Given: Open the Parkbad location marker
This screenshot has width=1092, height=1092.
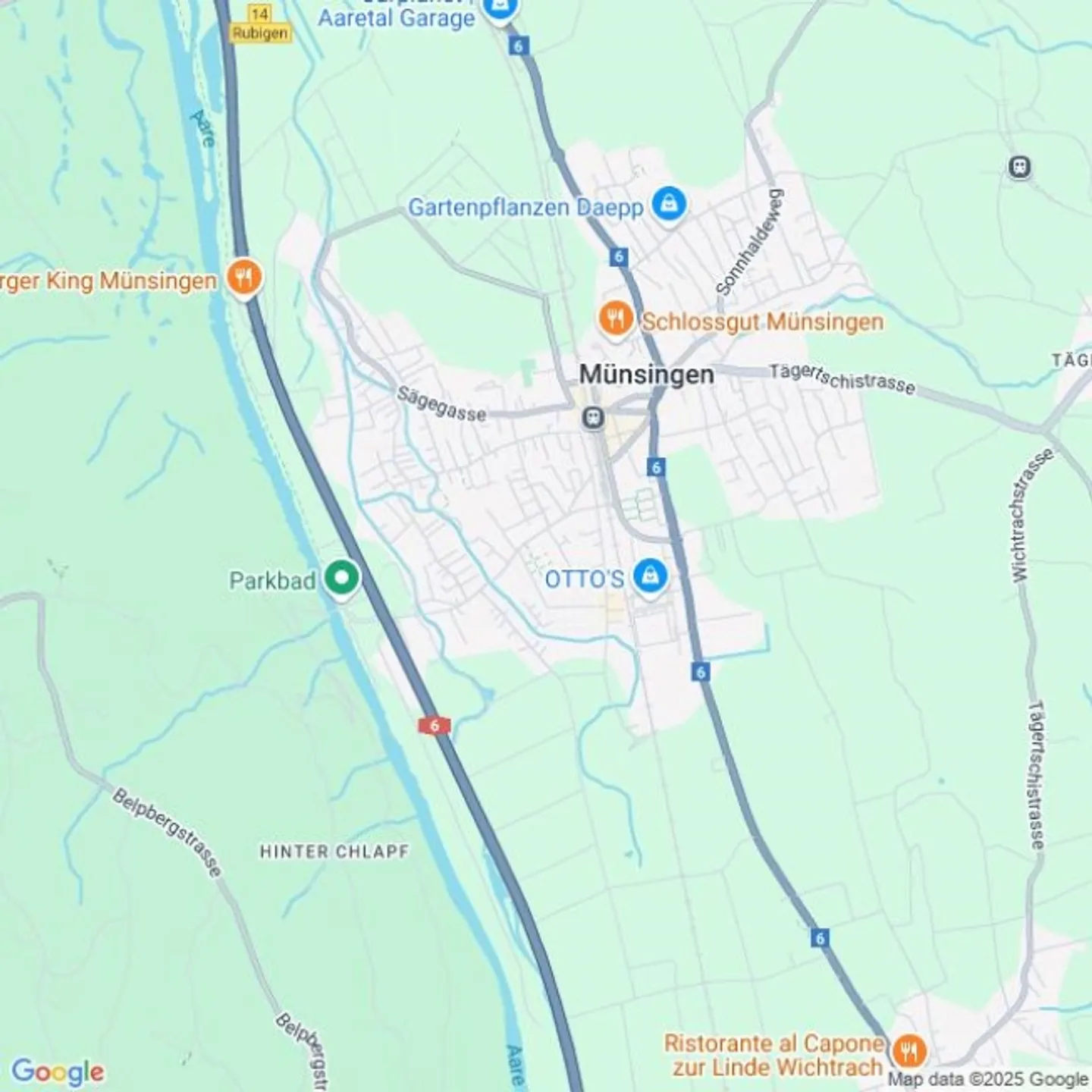Looking at the screenshot, I should point(341,579).
